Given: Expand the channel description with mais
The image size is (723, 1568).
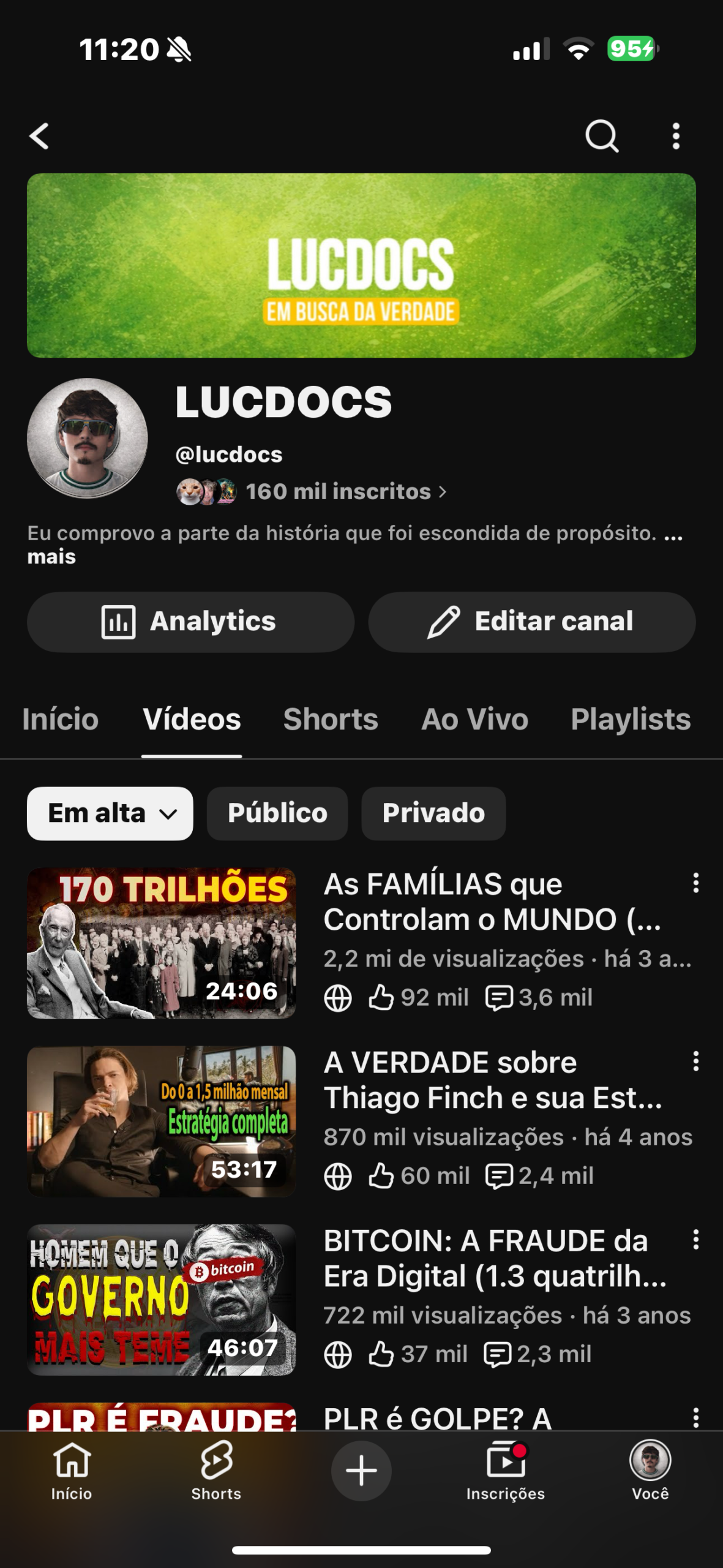Looking at the screenshot, I should (51, 557).
